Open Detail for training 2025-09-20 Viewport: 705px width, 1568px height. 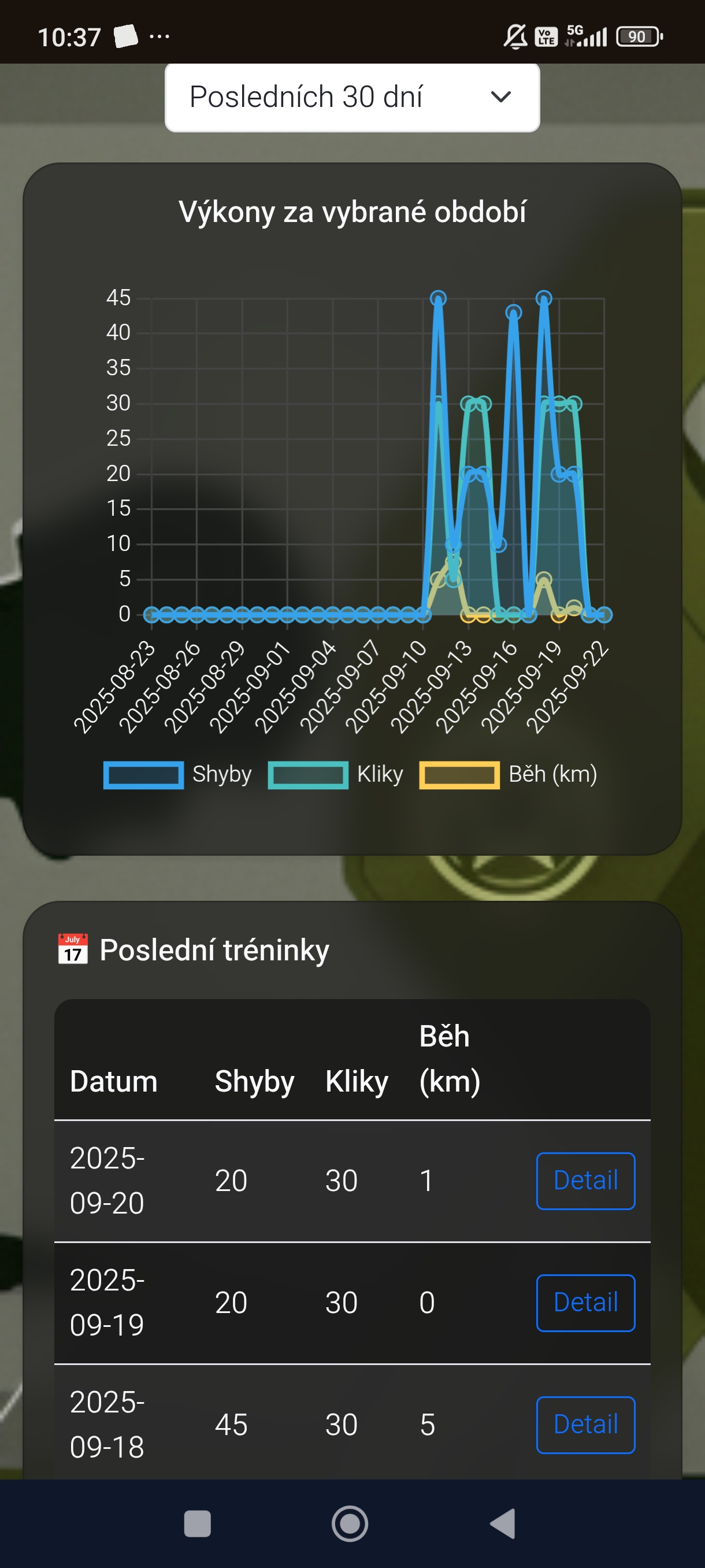pos(585,1180)
